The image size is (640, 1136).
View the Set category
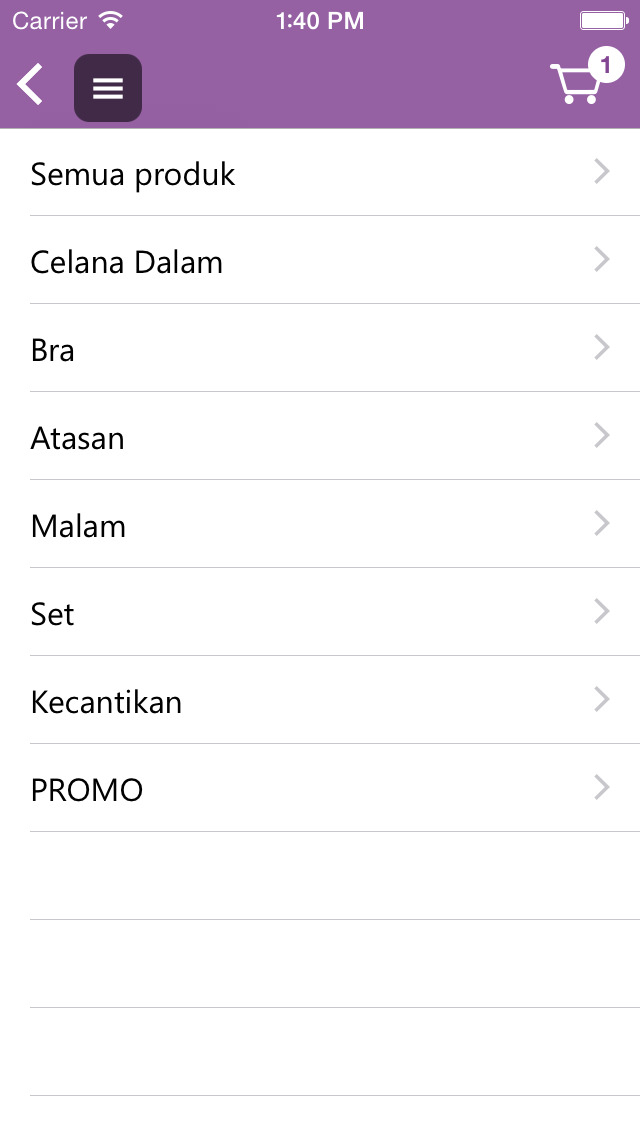tap(320, 612)
